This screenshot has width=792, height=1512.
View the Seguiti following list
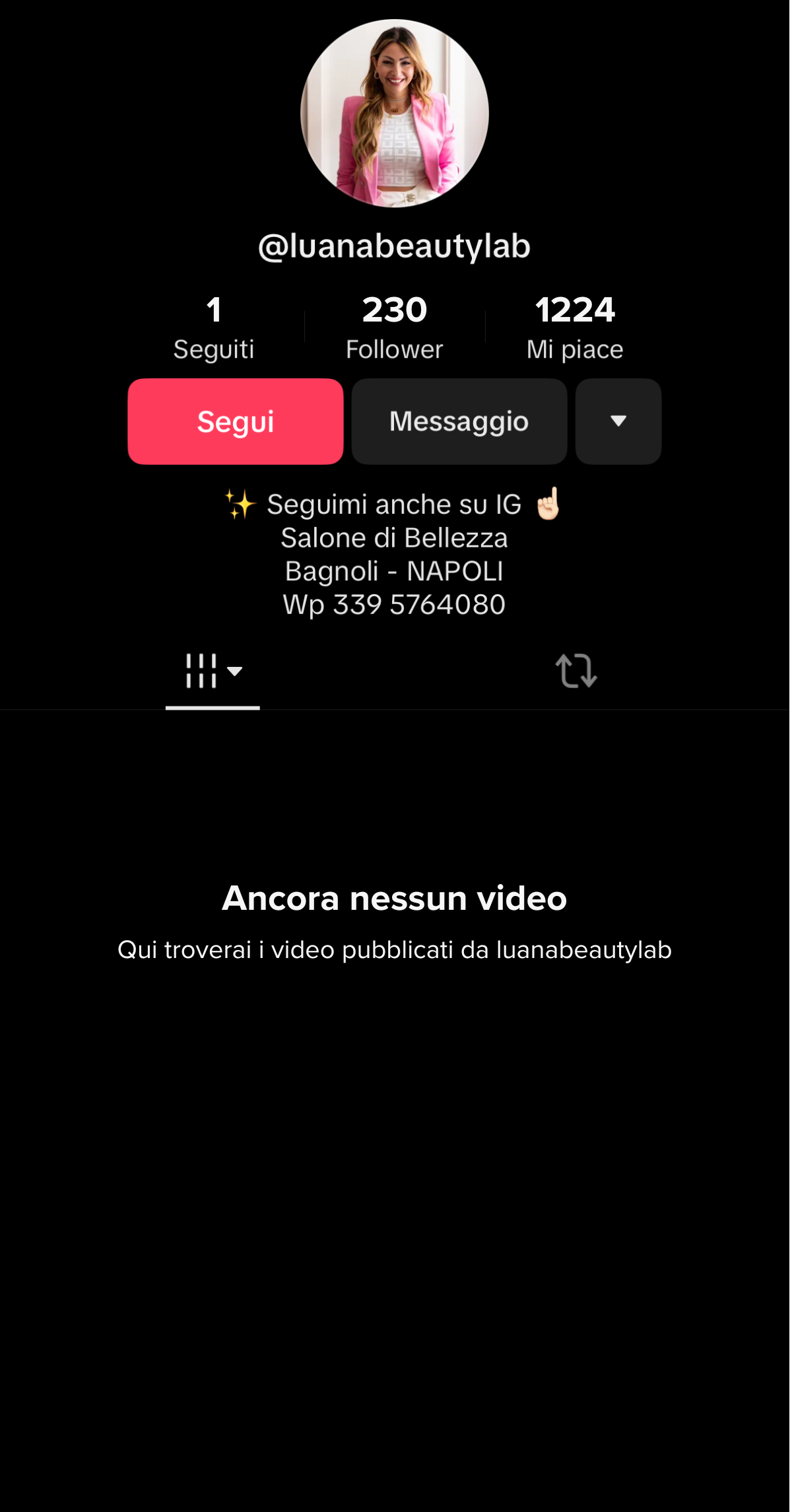tap(214, 328)
